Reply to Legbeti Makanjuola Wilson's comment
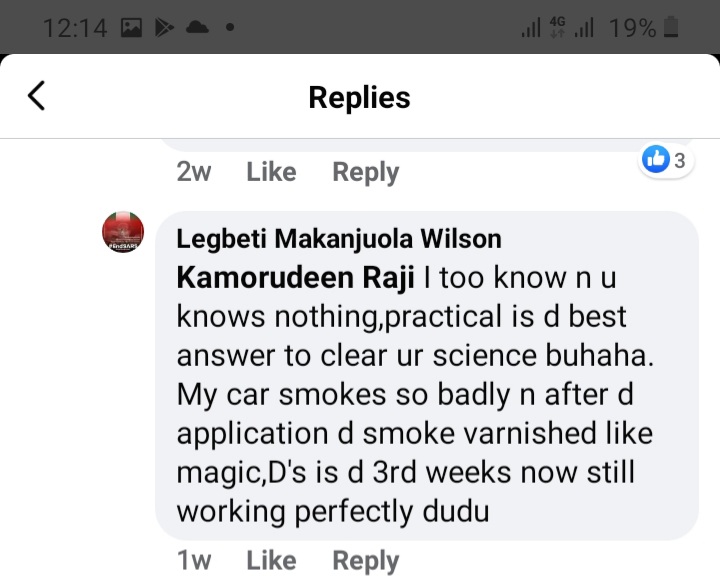Screen dimensions: 720x576 365,561
